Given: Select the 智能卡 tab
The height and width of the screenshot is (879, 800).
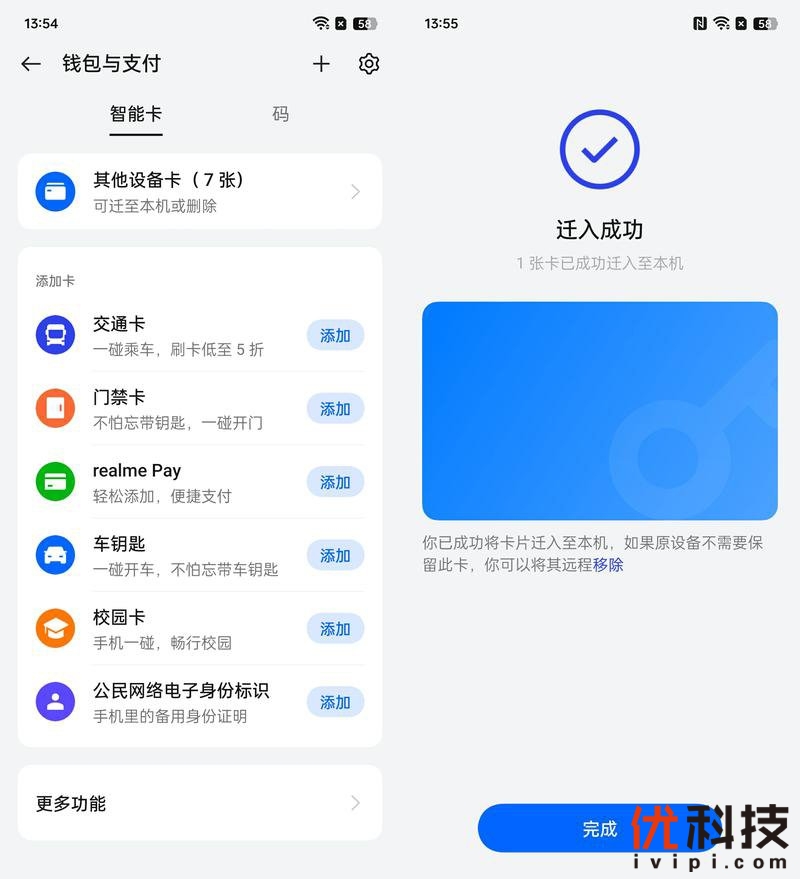Looking at the screenshot, I should tap(136, 114).
